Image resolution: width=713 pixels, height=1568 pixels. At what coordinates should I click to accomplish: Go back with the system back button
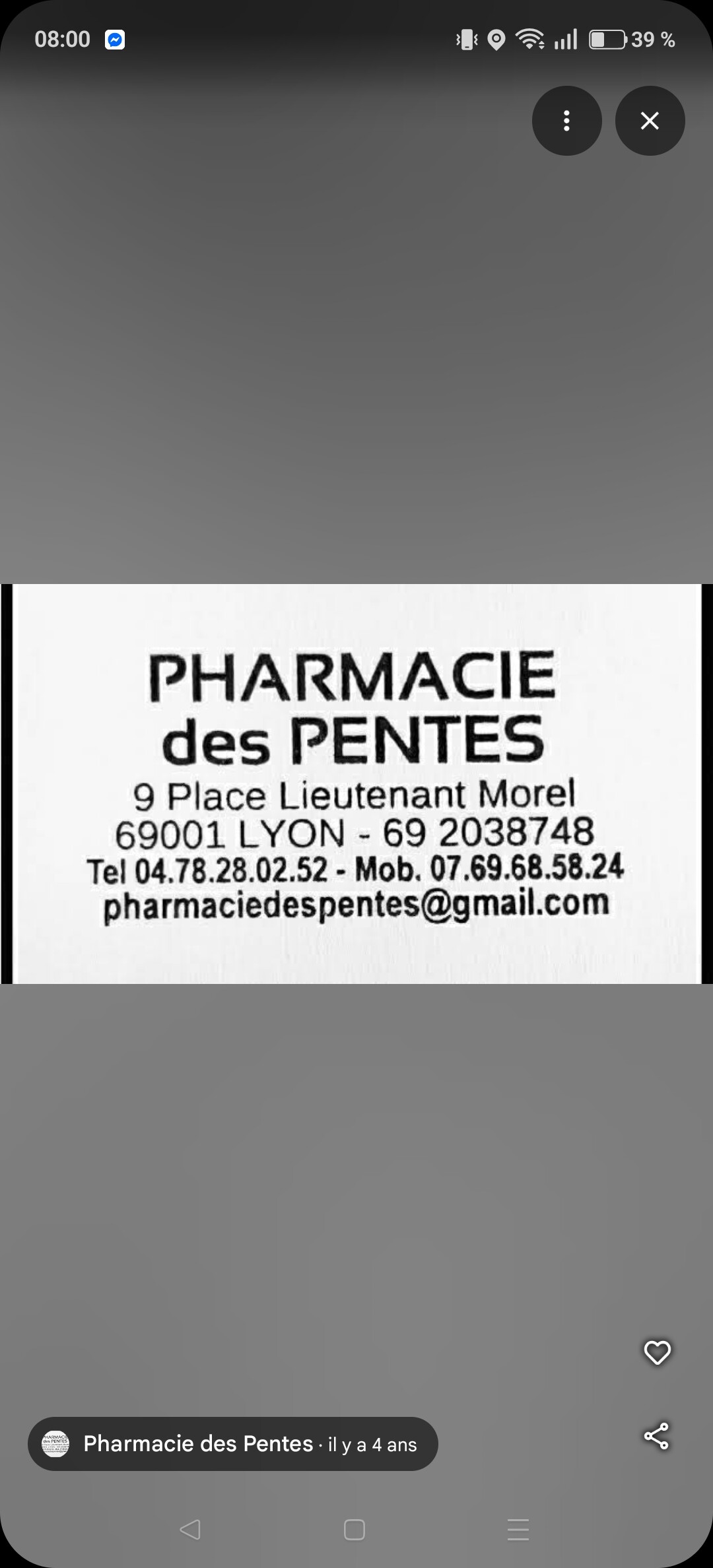point(190,1529)
